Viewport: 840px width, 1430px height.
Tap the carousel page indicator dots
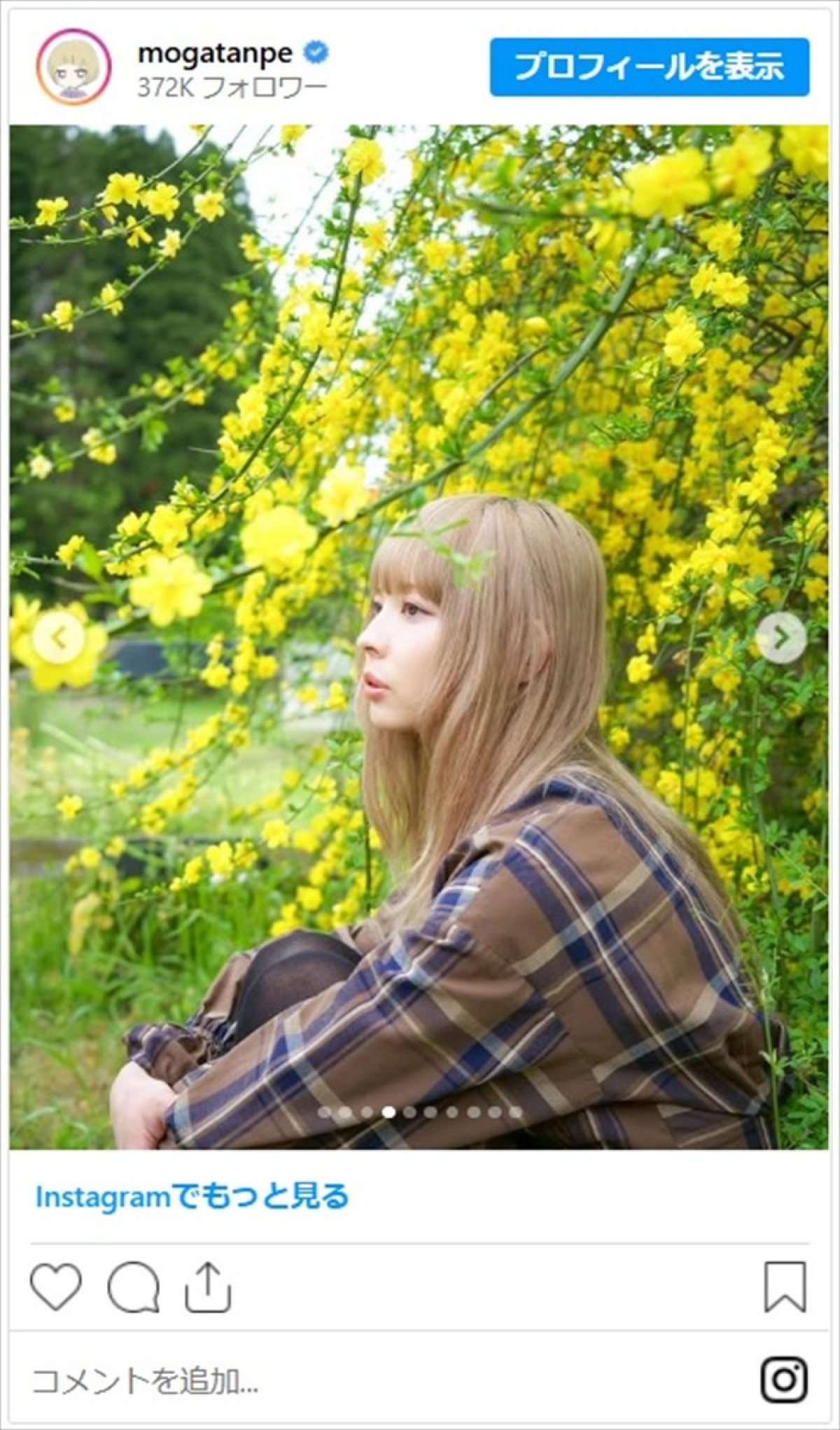[419, 1112]
